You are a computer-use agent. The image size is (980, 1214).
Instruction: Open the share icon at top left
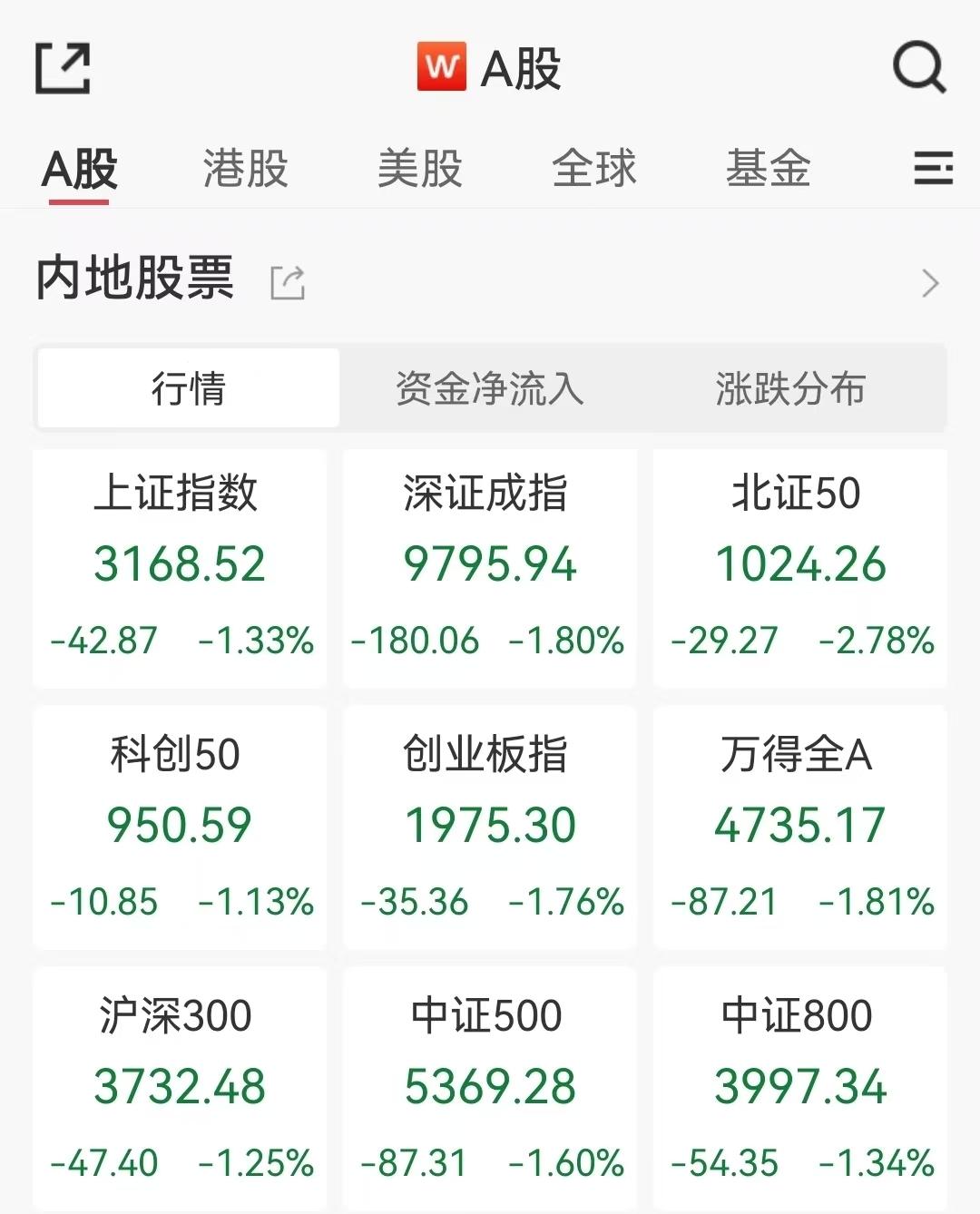click(x=62, y=66)
